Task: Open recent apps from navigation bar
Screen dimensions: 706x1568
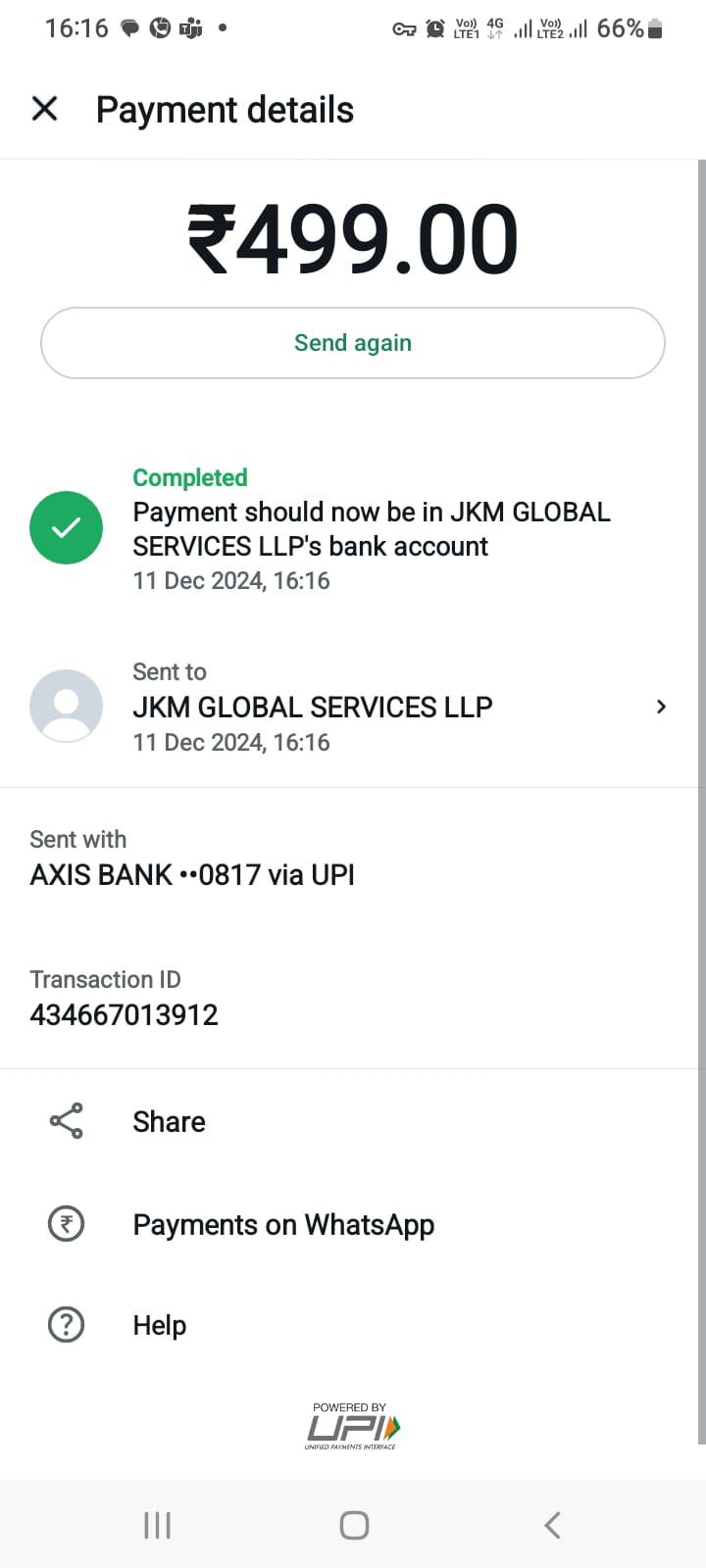Action: [x=157, y=1525]
